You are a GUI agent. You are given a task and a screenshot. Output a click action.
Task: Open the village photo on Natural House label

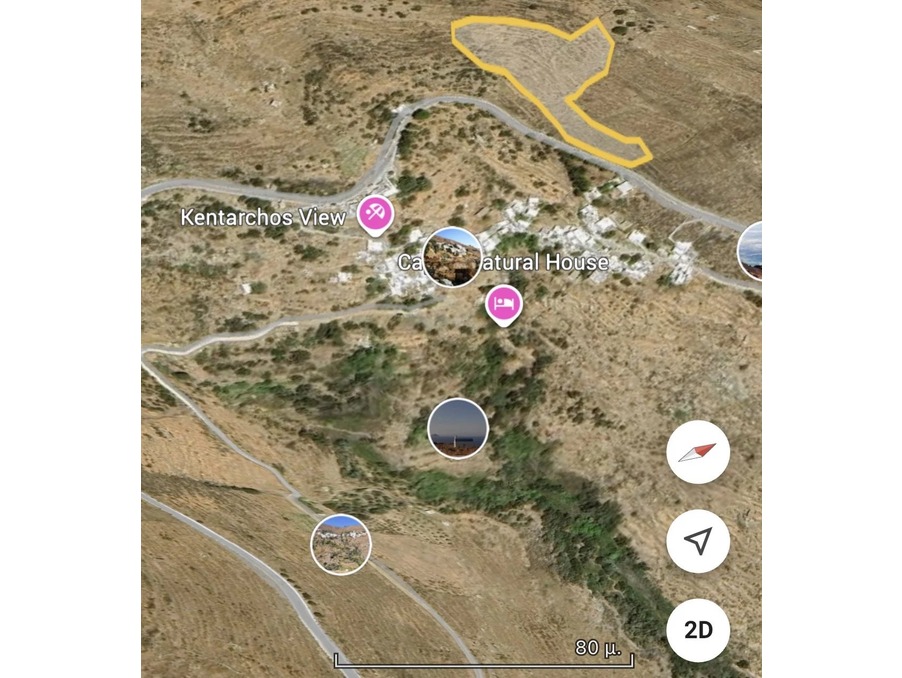click(452, 257)
